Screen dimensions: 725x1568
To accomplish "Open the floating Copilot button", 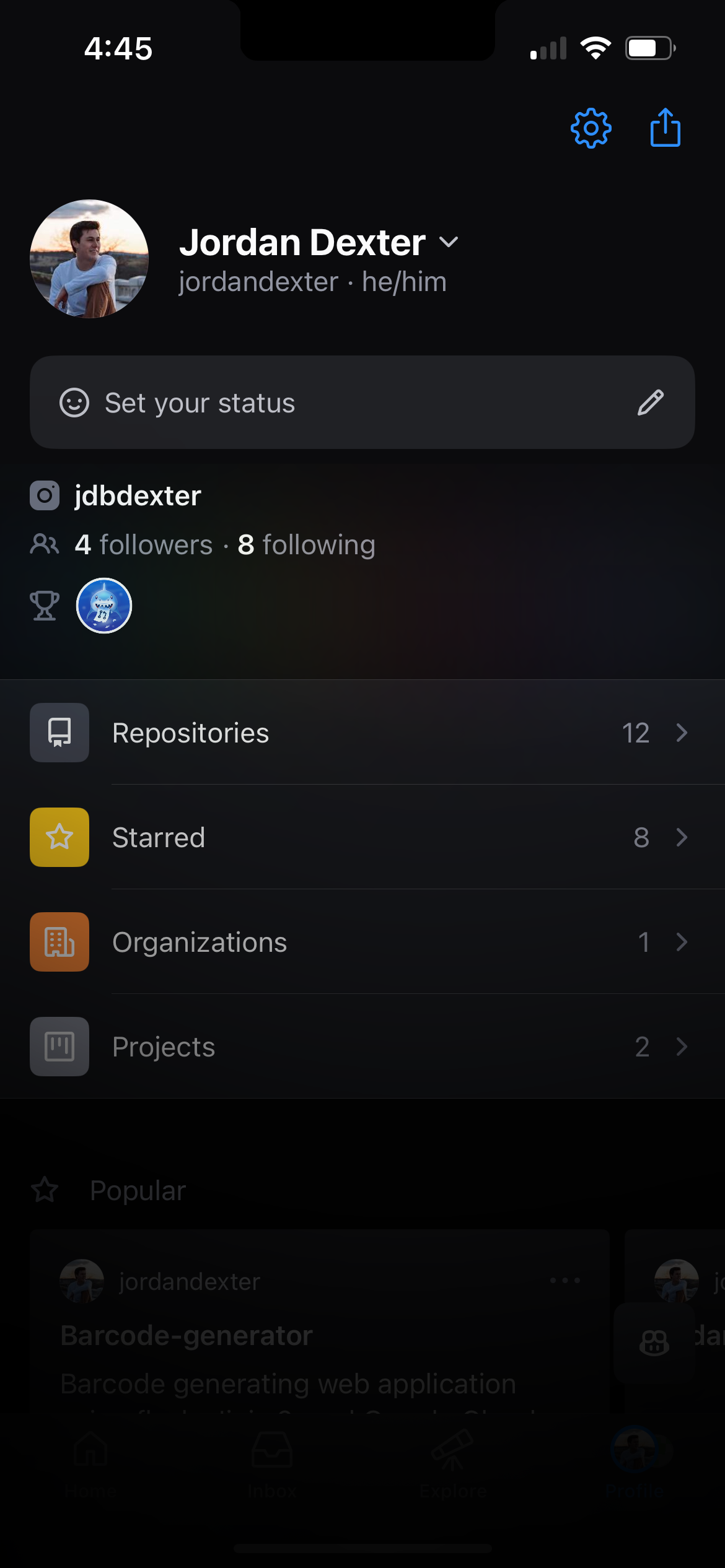I will click(654, 1343).
